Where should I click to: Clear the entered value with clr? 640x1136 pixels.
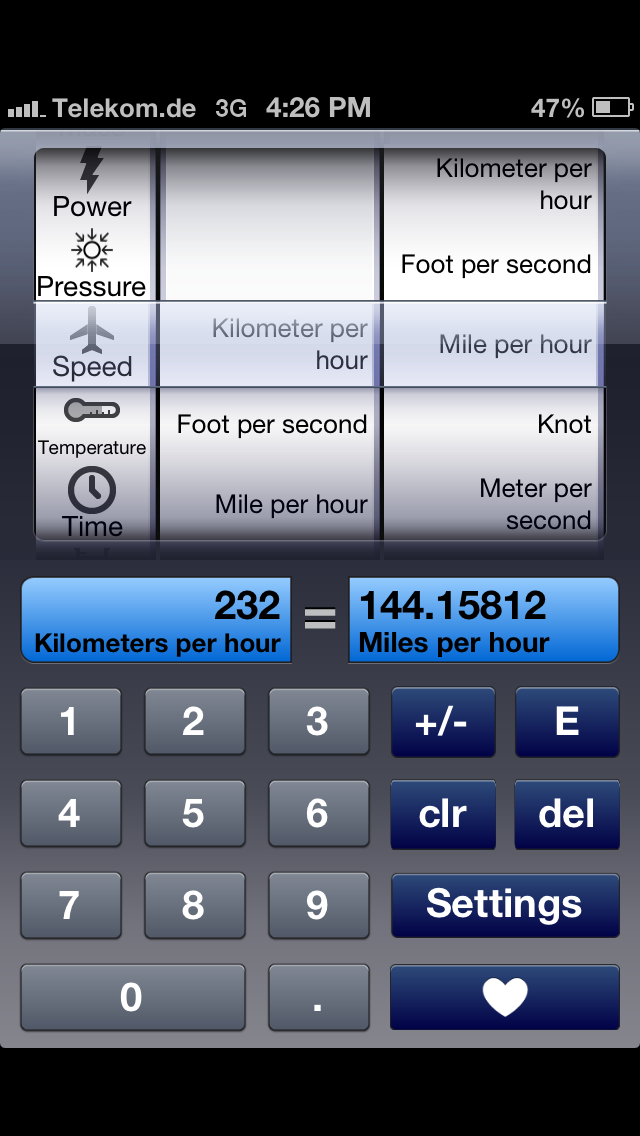[443, 814]
